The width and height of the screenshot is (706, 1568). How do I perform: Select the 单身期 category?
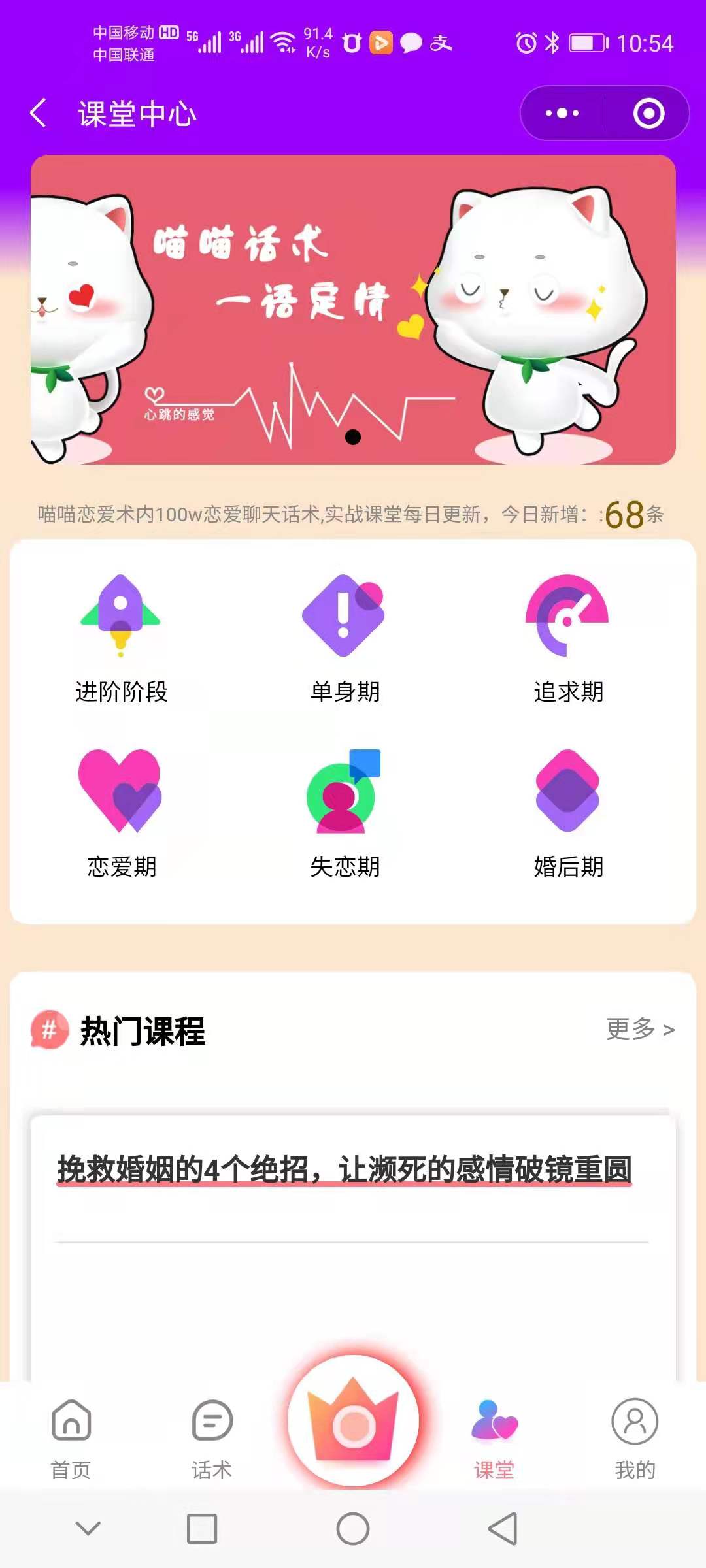(x=345, y=637)
